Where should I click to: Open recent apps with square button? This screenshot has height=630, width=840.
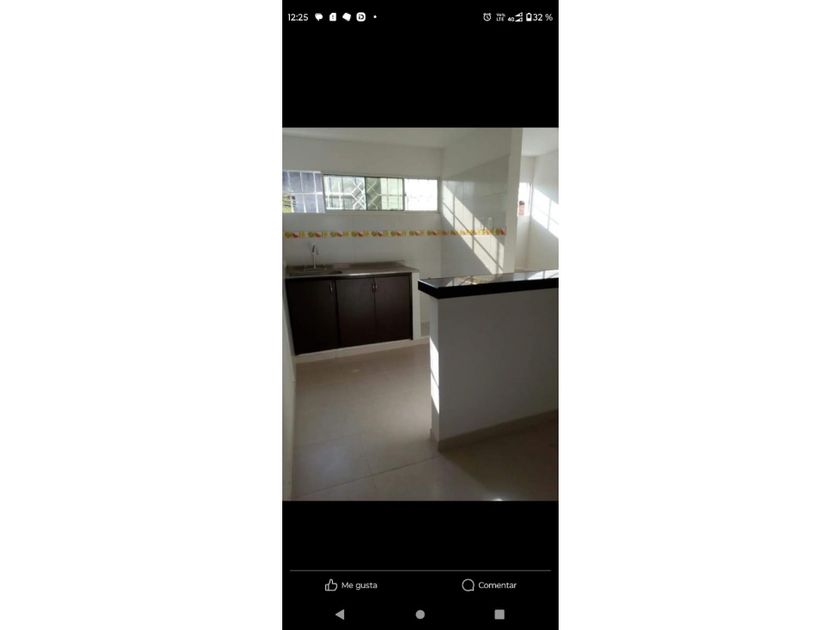(499, 614)
